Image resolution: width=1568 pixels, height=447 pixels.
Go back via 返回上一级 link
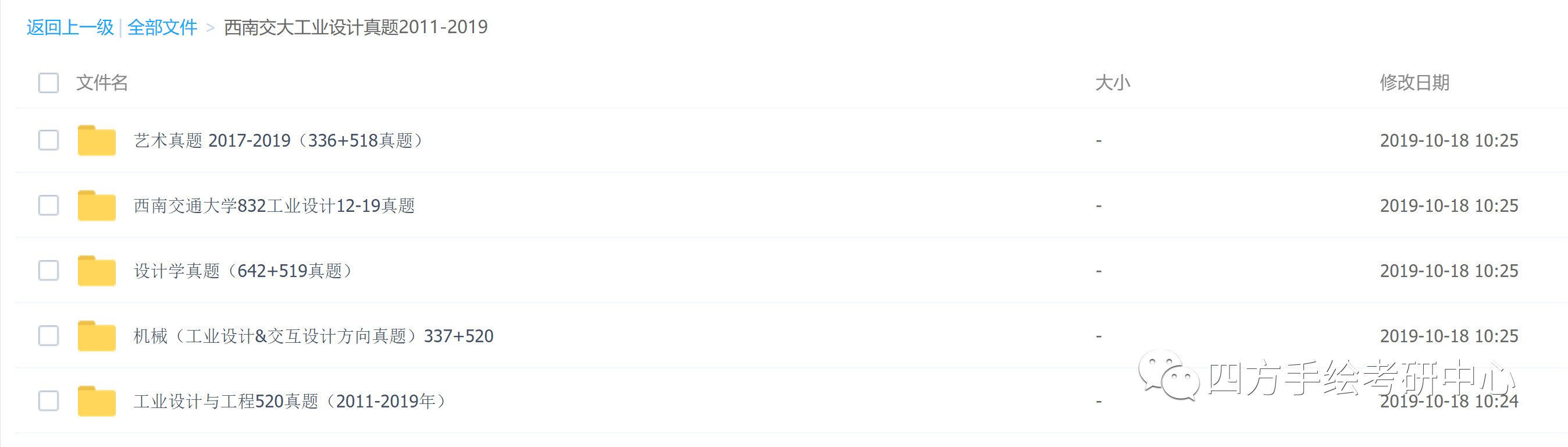tap(70, 27)
